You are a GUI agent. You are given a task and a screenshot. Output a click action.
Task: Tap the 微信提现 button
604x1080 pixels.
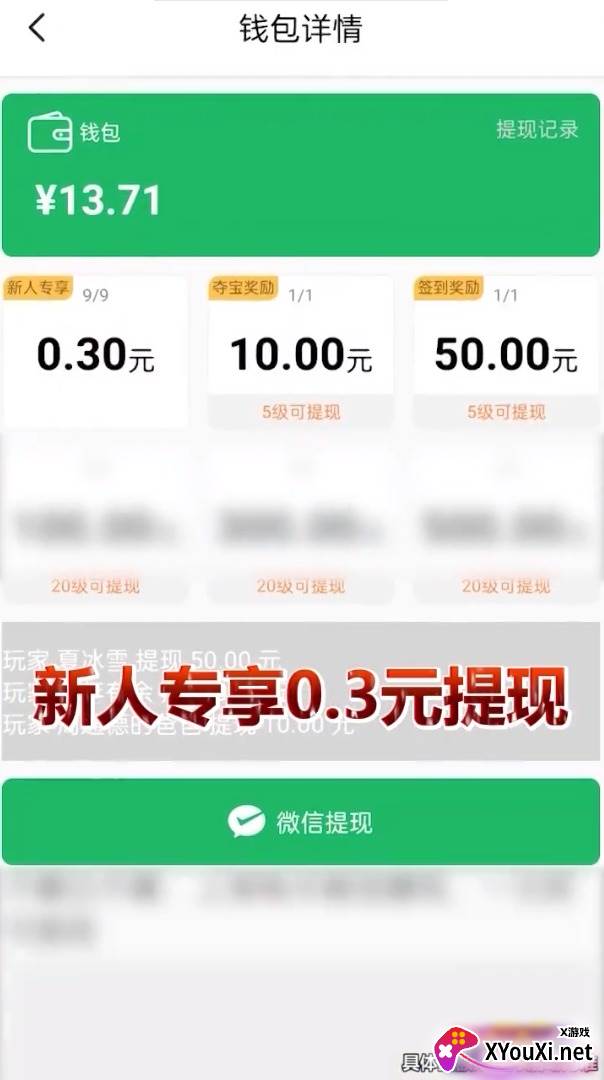click(301, 822)
